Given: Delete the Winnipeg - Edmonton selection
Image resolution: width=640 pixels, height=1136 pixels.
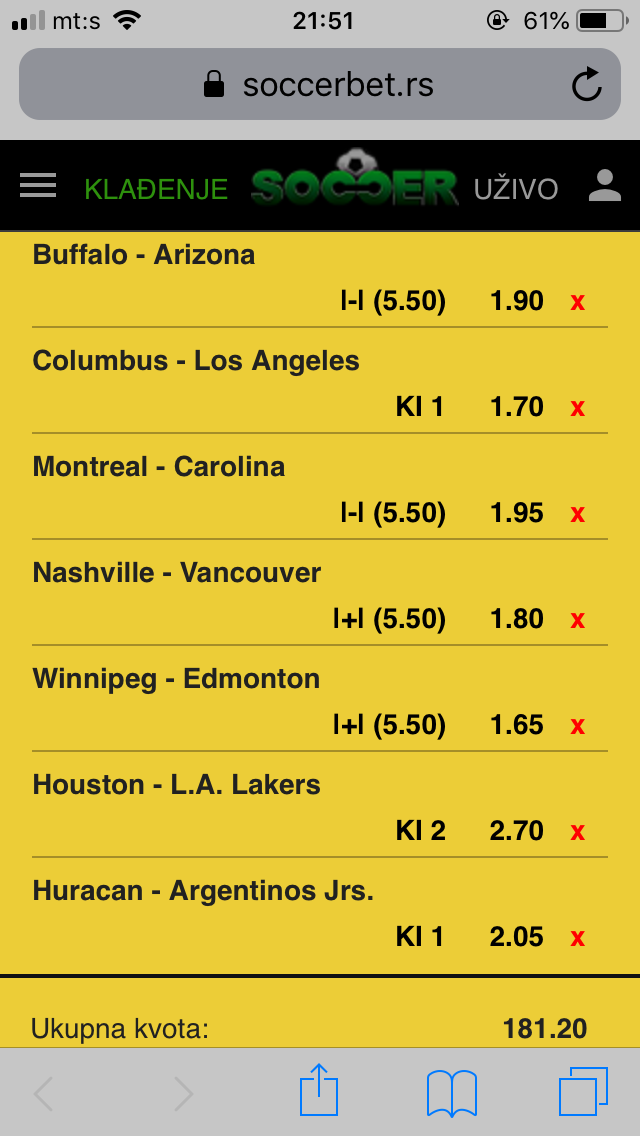Looking at the screenshot, I should pyautogui.click(x=577, y=725).
